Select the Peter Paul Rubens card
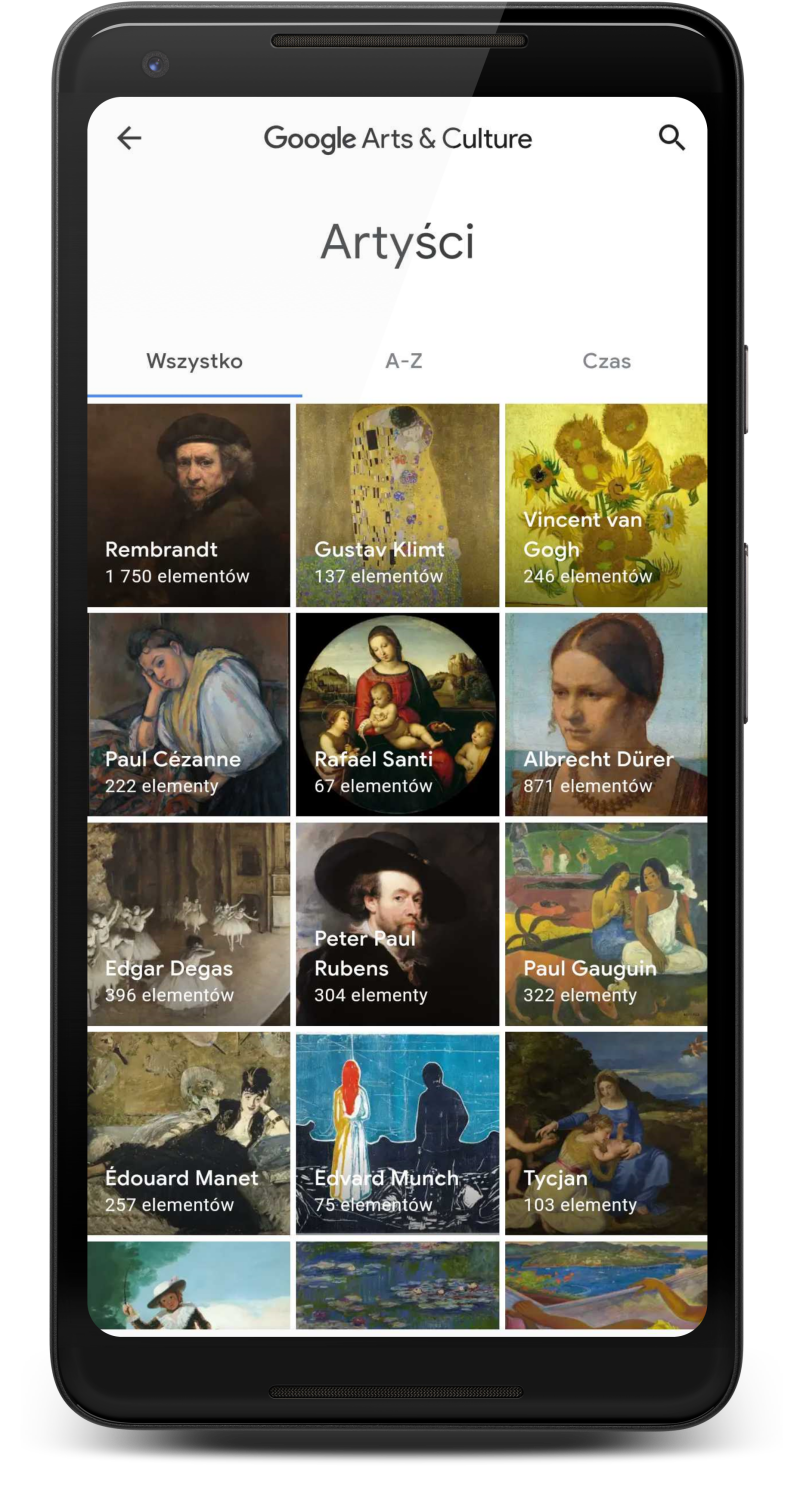 [x=397, y=924]
